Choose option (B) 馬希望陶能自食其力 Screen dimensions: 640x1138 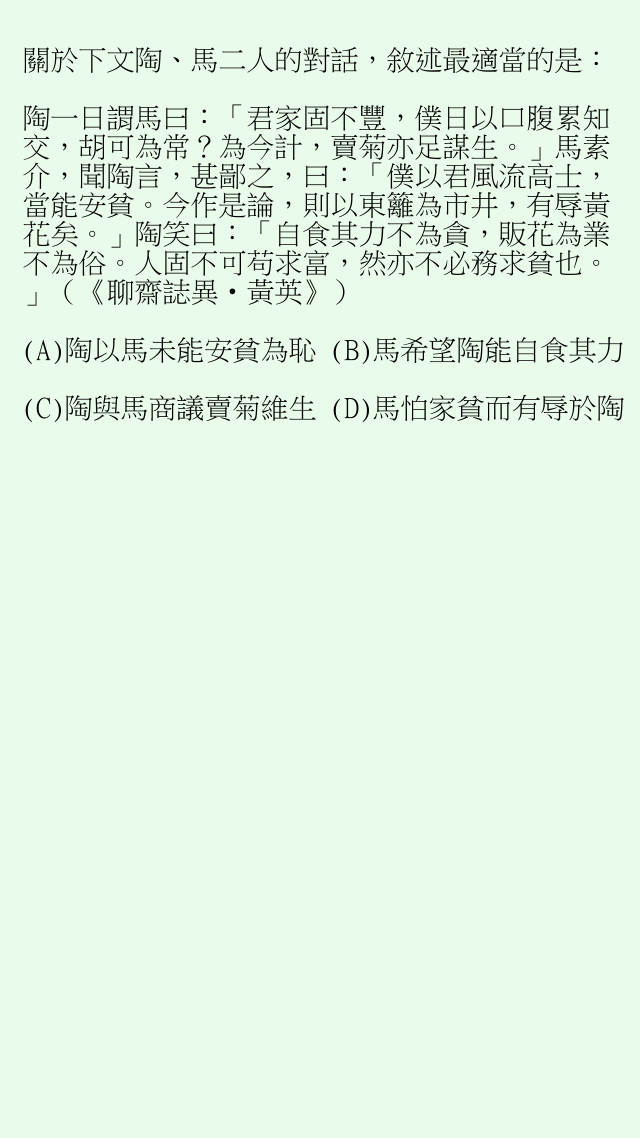[478, 351]
